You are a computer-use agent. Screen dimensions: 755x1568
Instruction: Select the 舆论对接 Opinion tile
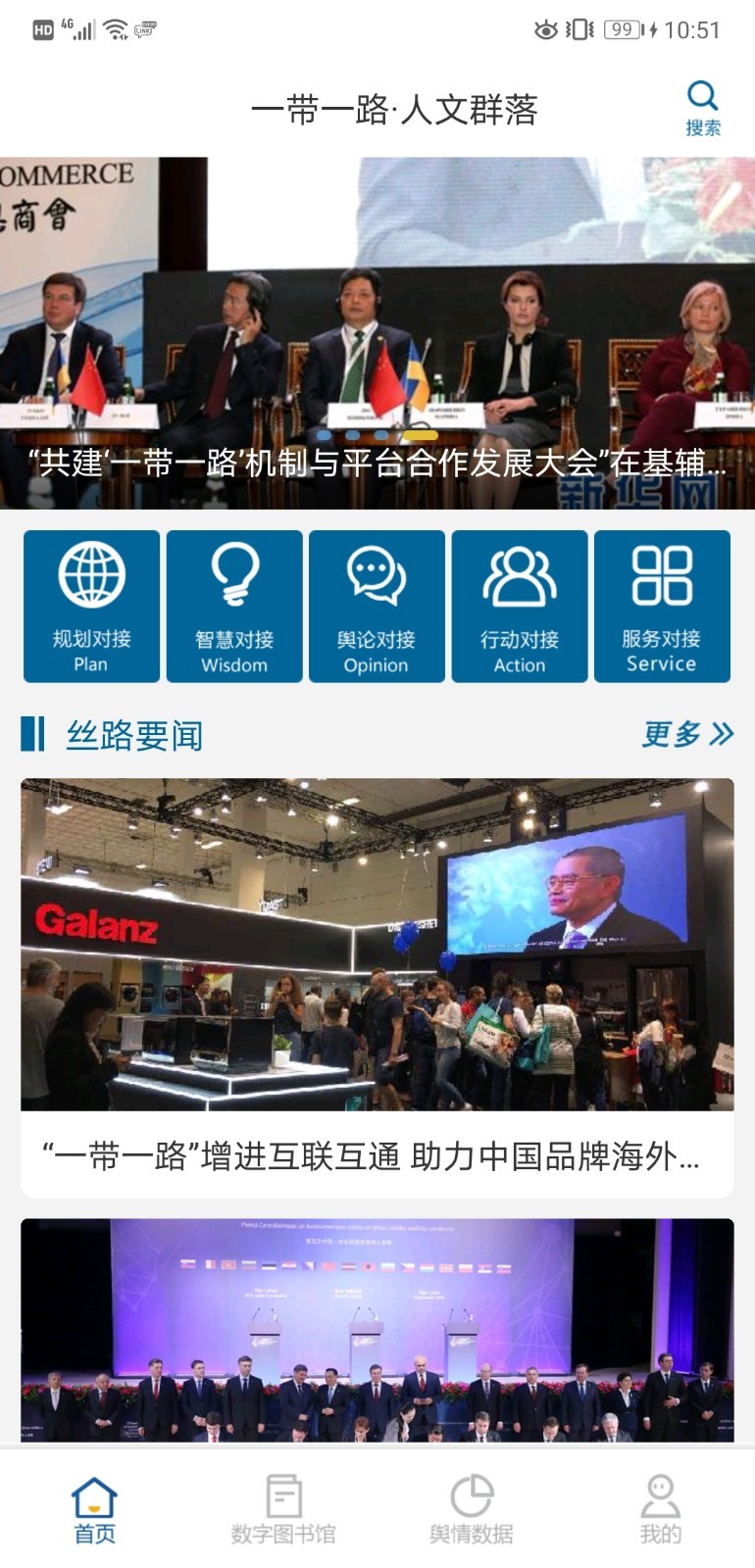click(x=377, y=606)
